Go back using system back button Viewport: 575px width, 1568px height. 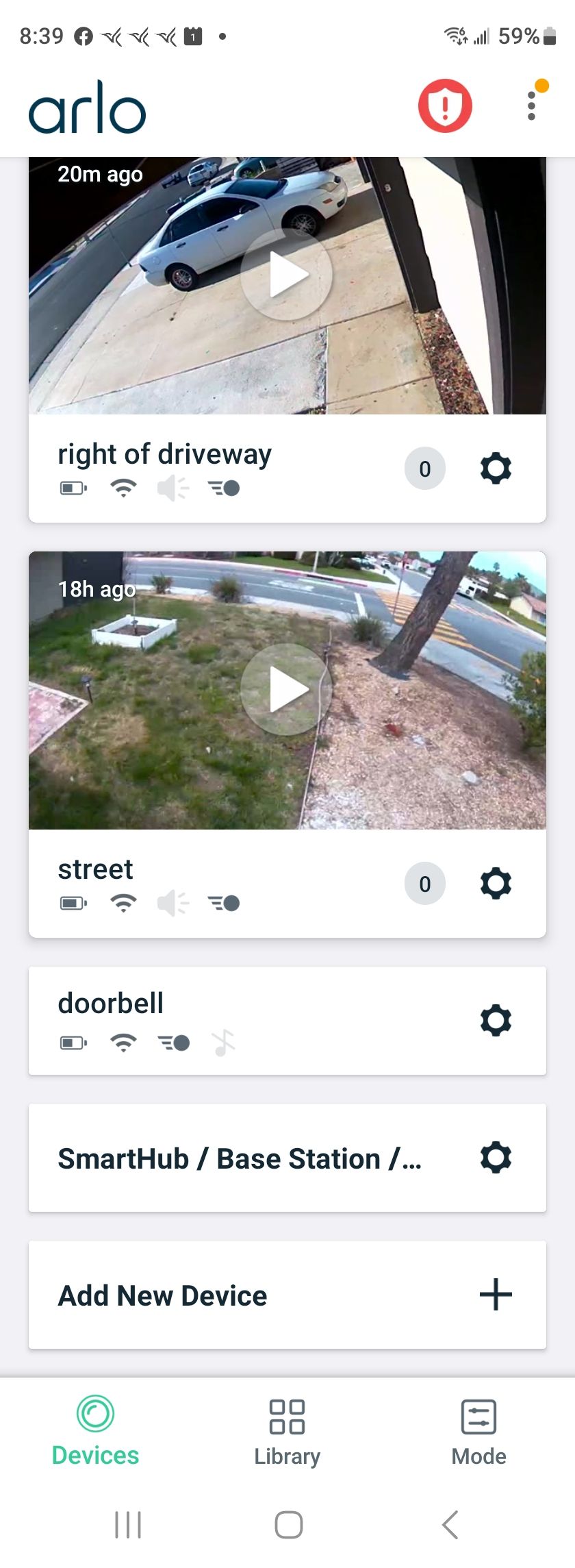[x=450, y=1525]
